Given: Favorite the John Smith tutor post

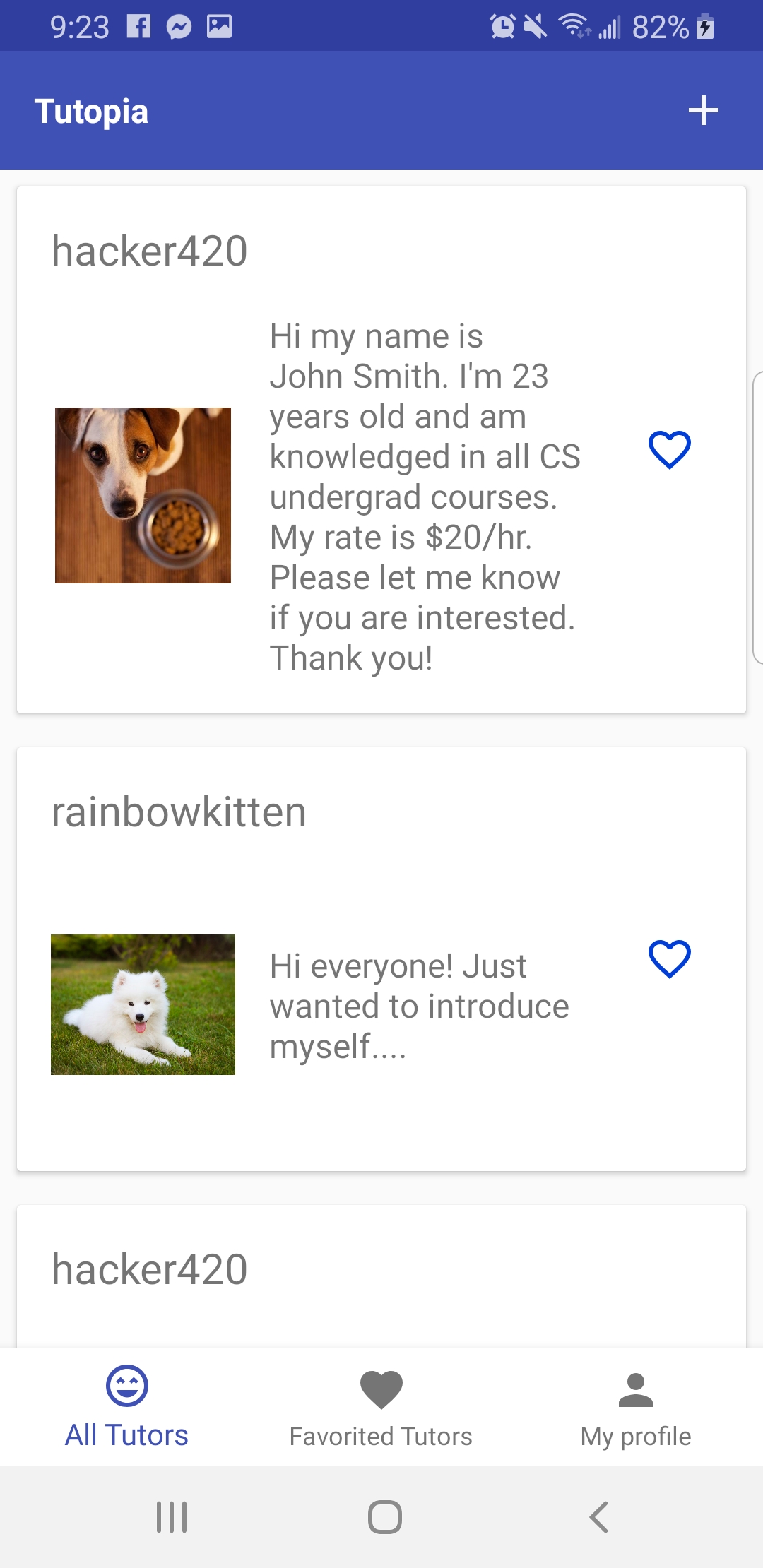Looking at the screenshot, I should click(x=669, y=450).
